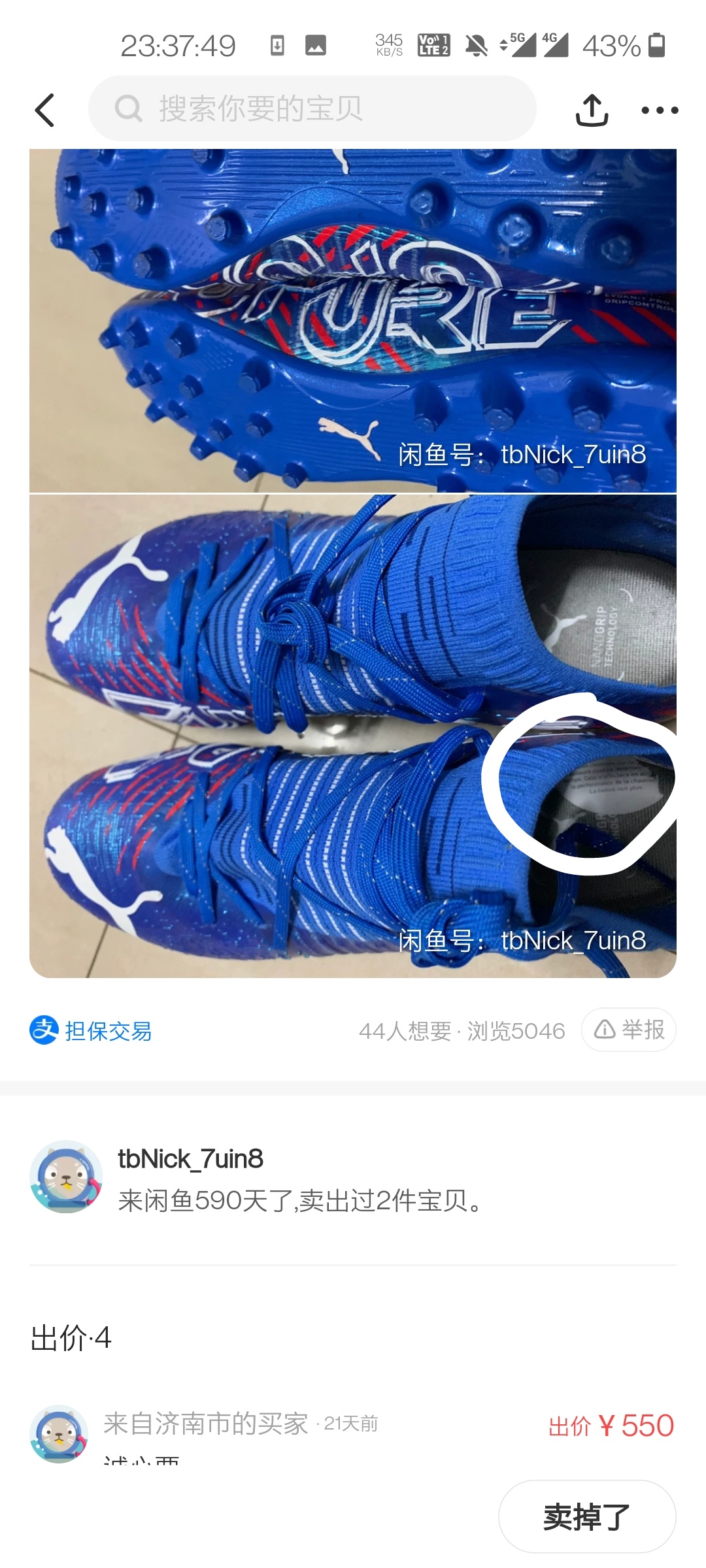View the shoe sole photo
The height and width of the screenshot is (1568, 706).
click(353, 320)
